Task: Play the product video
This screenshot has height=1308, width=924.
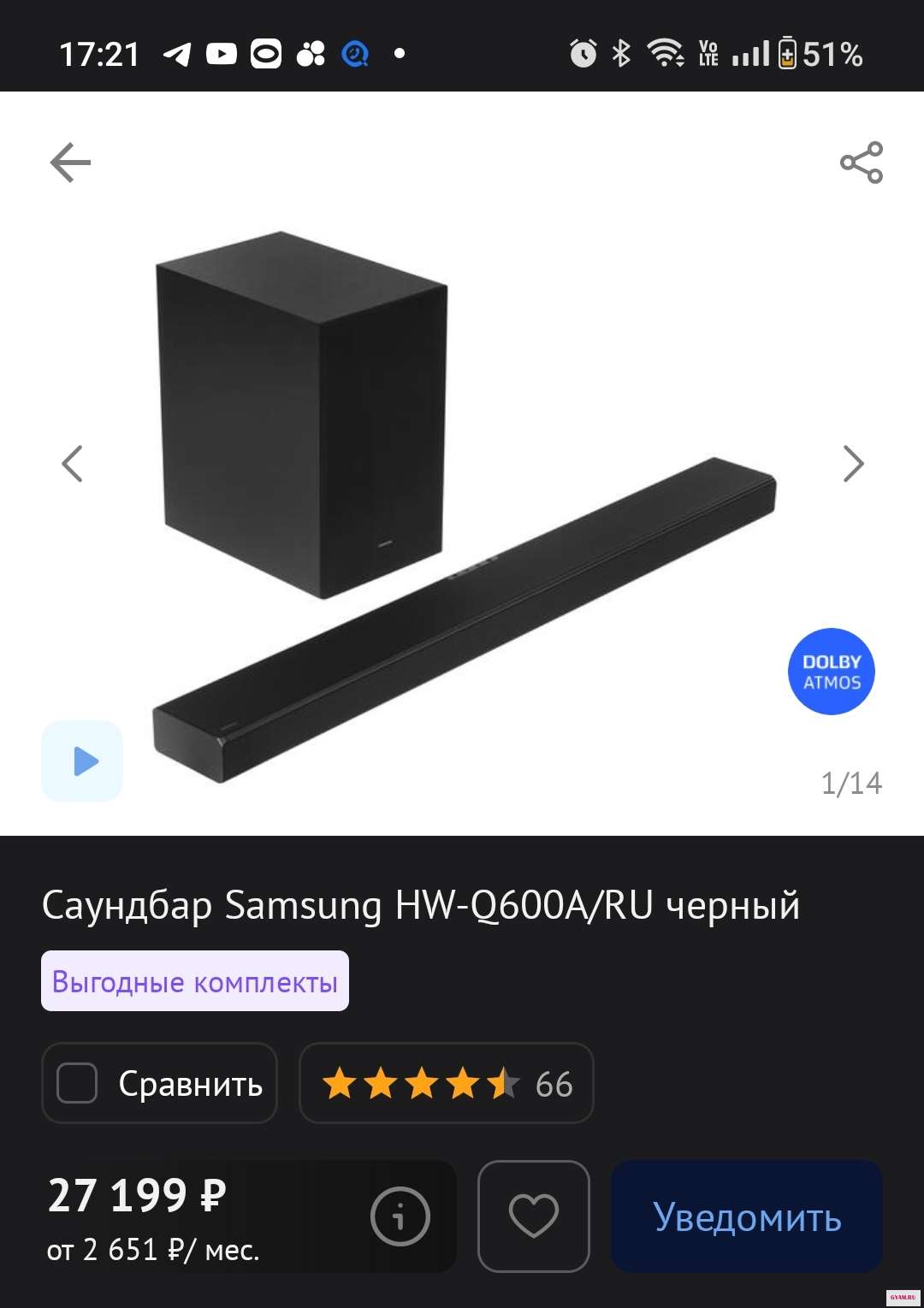Action: point(83,761)
